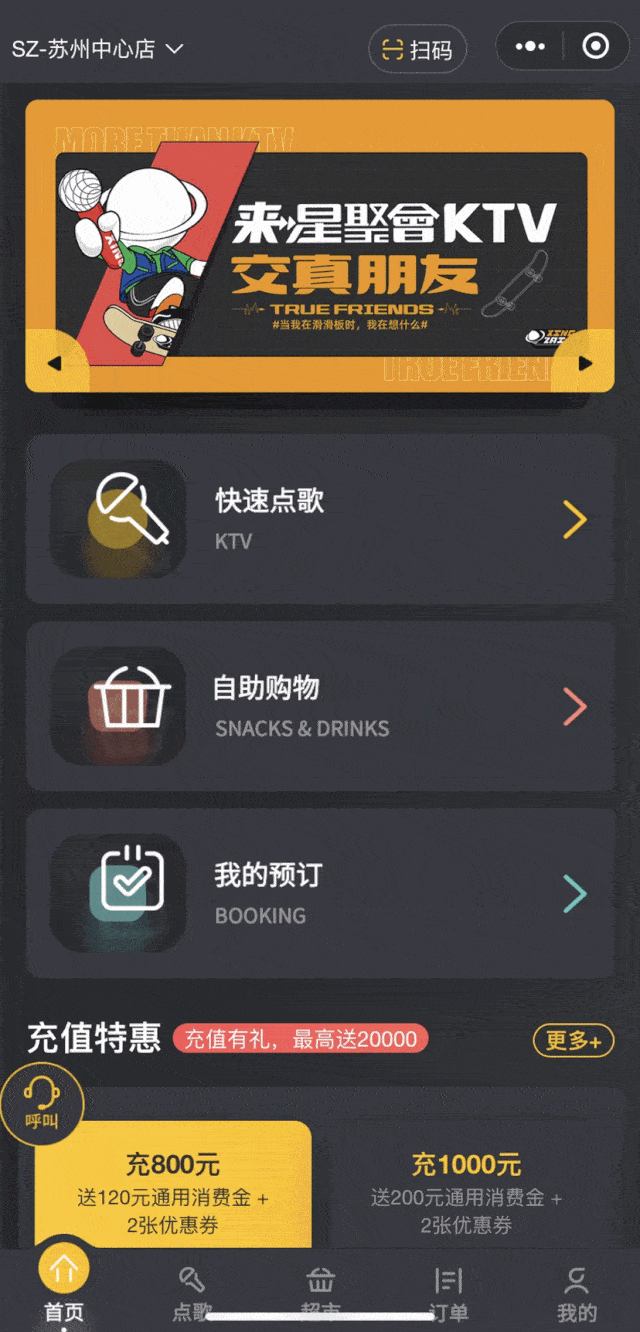Open 我的预订 Booking
Viewport: 640px width, 1332px height.
click(x=320, y=893)
